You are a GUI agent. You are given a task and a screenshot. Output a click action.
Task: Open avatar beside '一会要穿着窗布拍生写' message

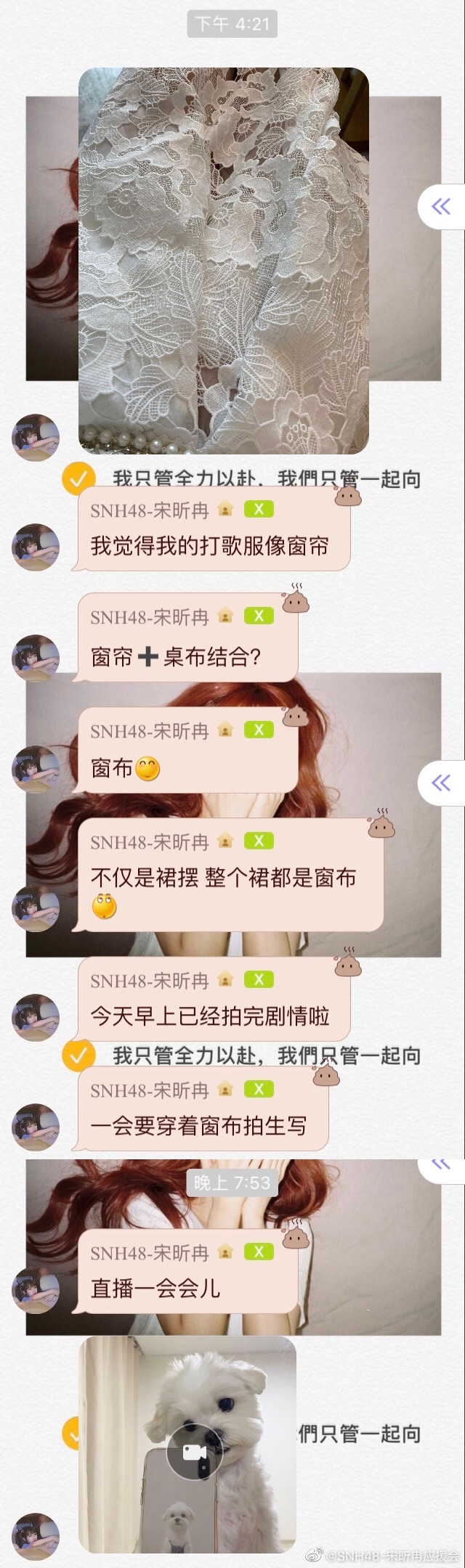coord(36,1126)
